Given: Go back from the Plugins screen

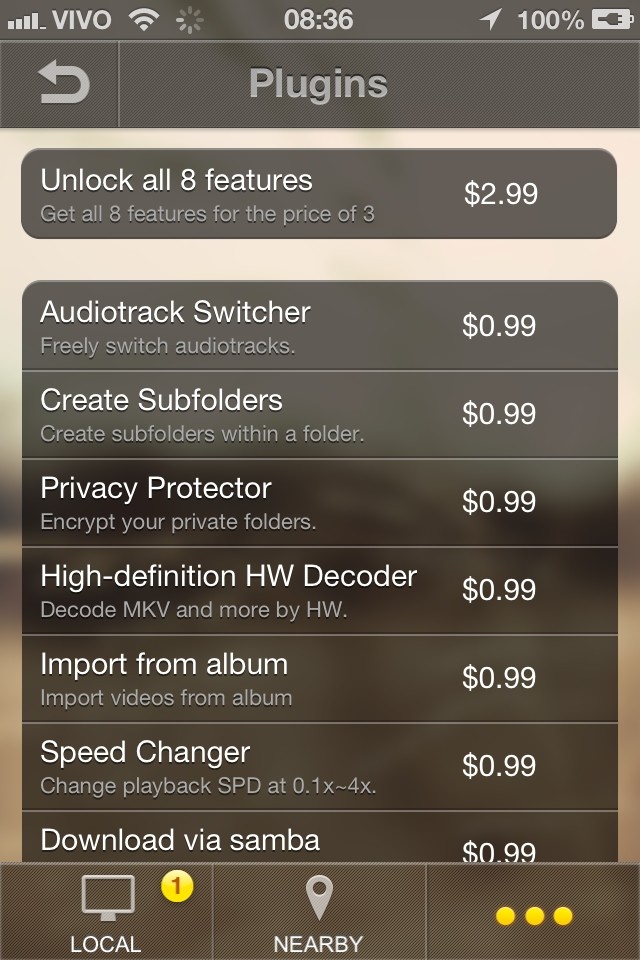Looking at the screenshot, I should pos(62,84).
